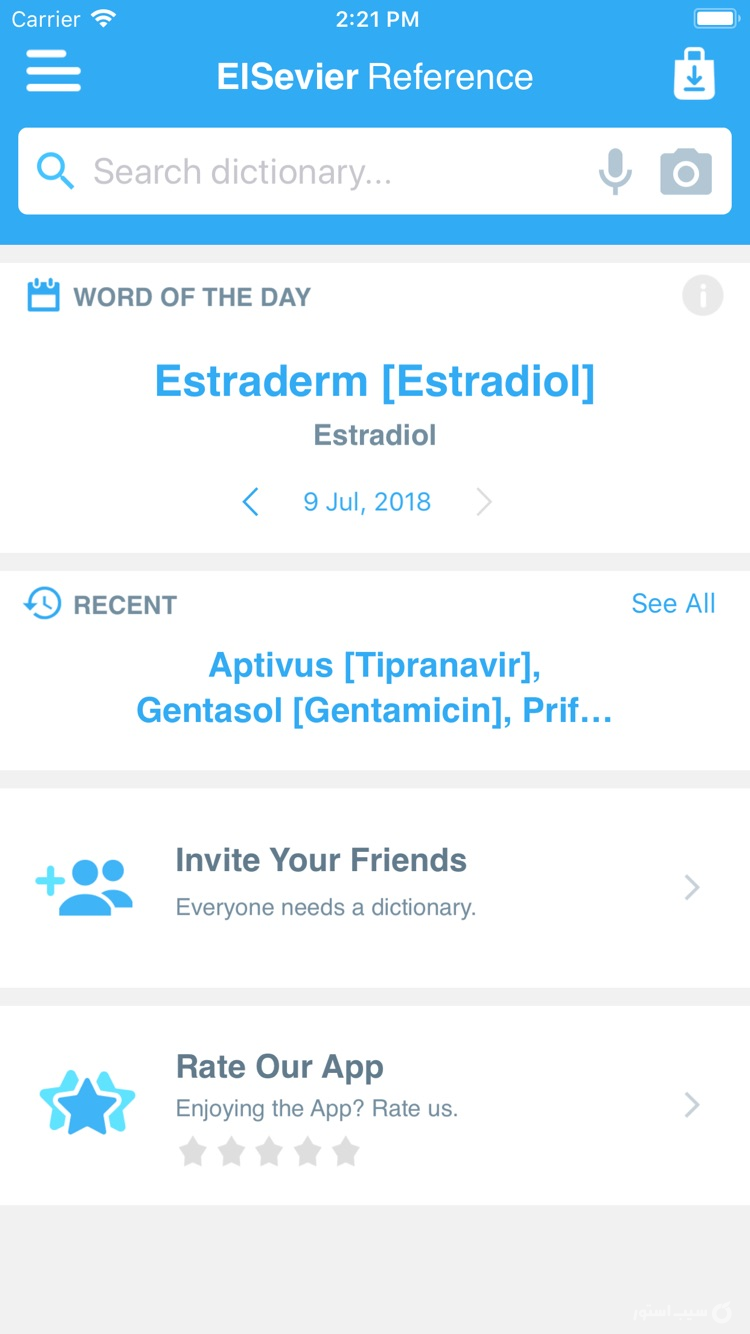The width and height of the screenshot is (750, 1334).
Task: Open Invite Your Friends
Action: pos(375,887)
